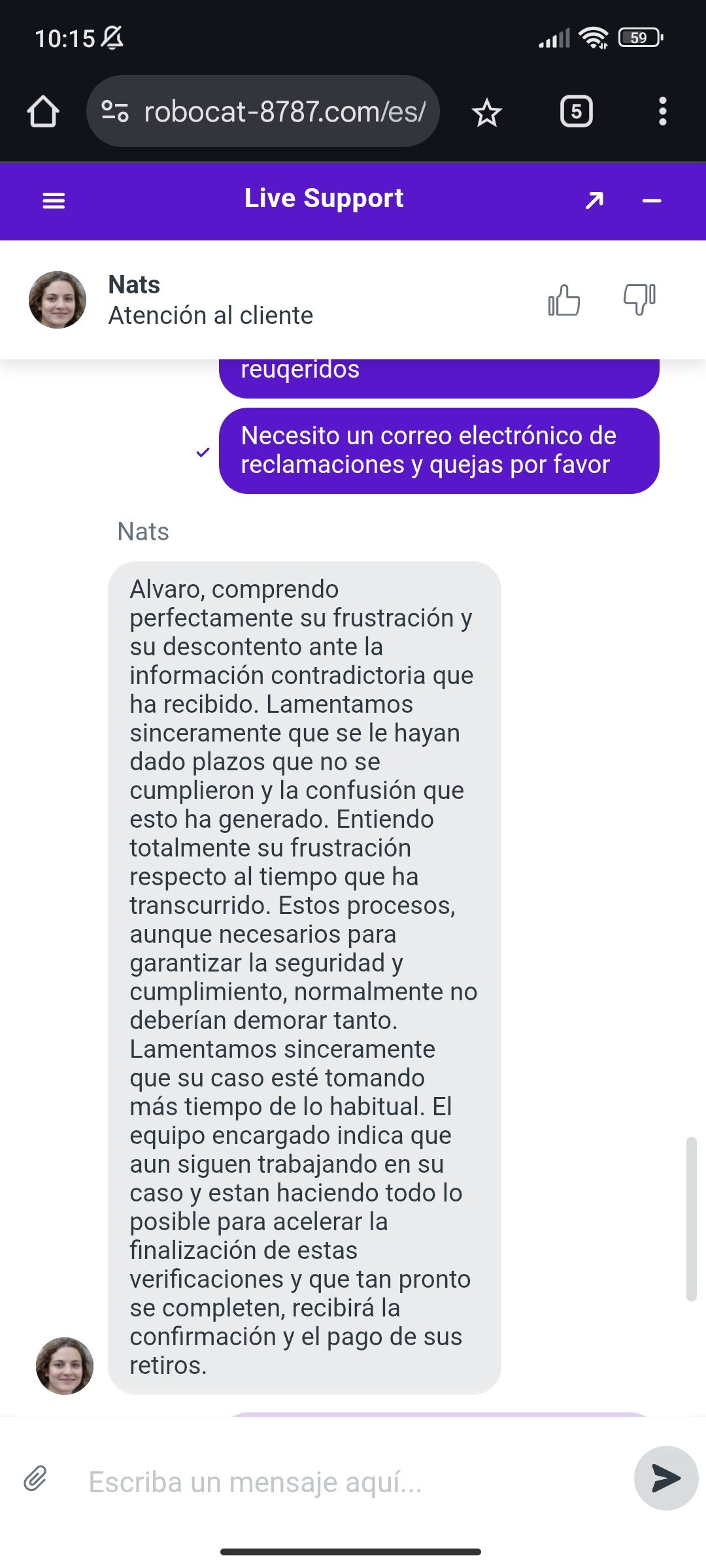This screenshot has height=1568, width=706.
Task: Rate agent Nats with thumbs down
Action: pyautogui.click(x=639, y=301)
